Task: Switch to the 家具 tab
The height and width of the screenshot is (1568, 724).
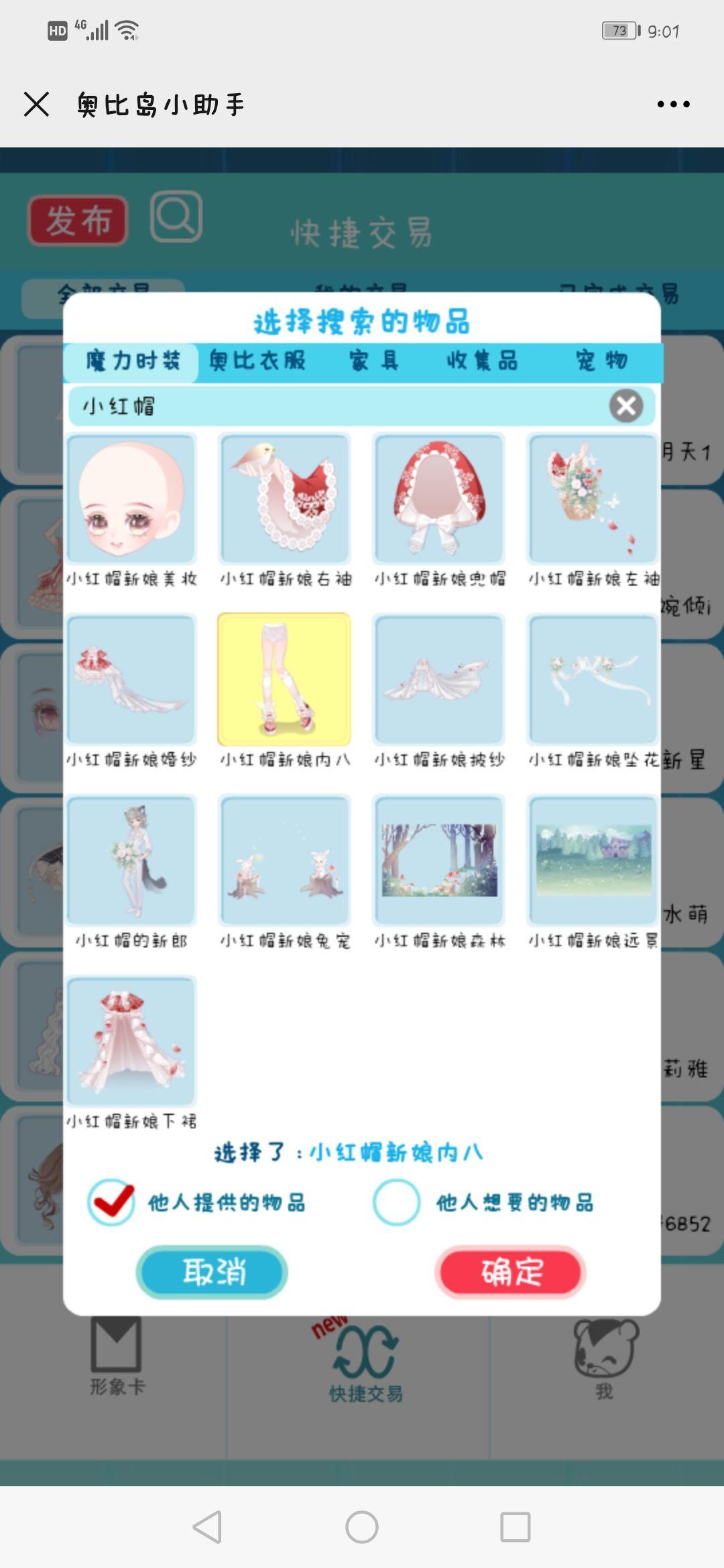Action: [374, 361]
